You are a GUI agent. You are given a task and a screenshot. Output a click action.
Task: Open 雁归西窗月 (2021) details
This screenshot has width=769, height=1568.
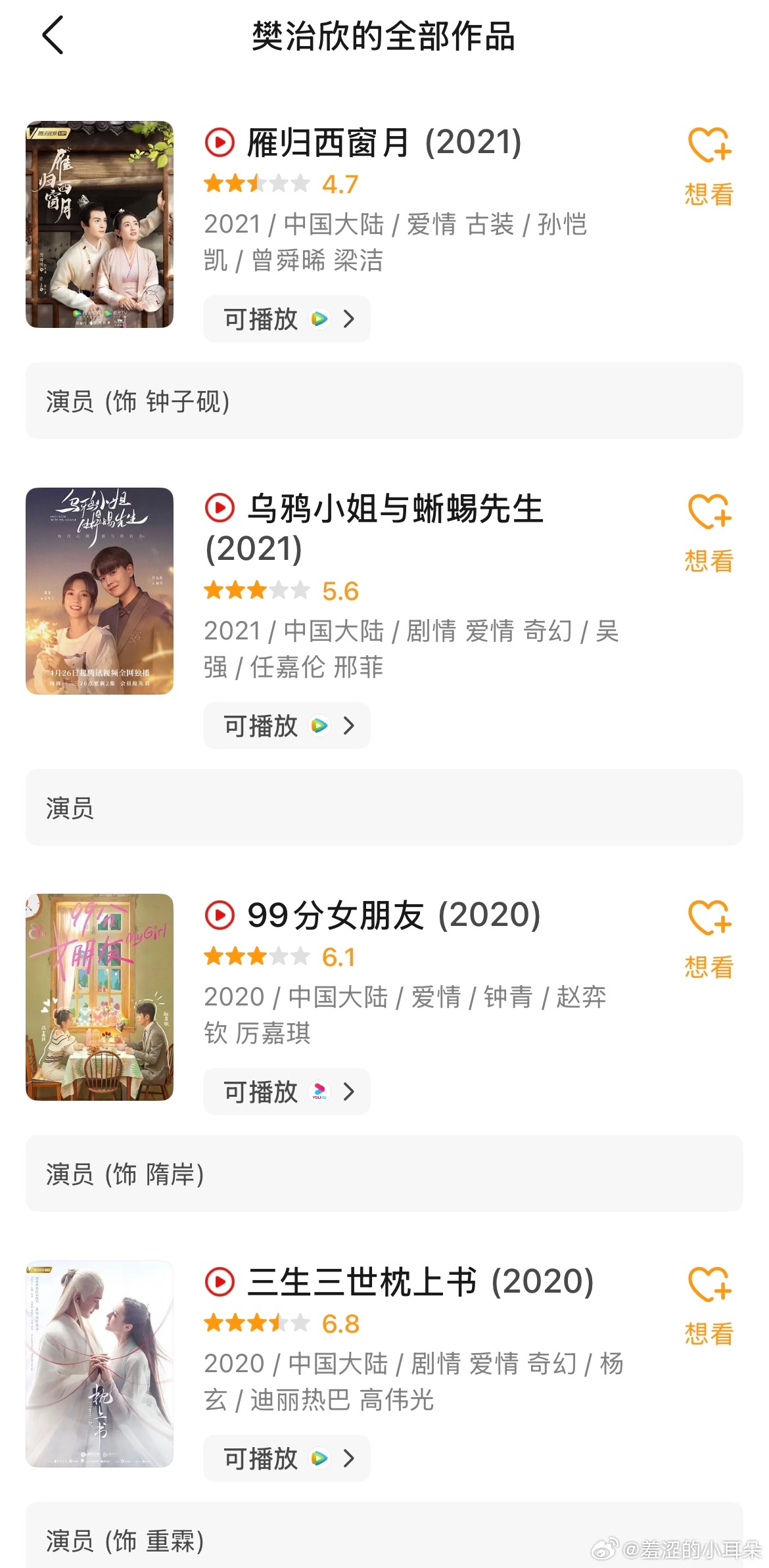click(x=384, y=143)
